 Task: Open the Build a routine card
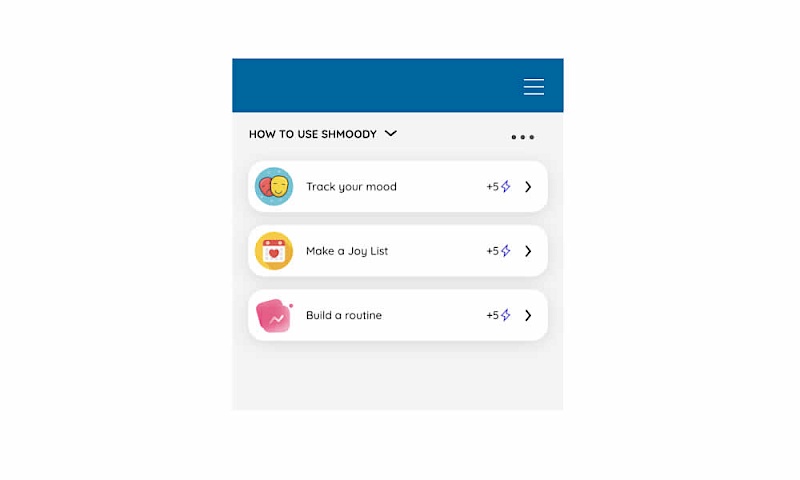(x=397, y=315)
